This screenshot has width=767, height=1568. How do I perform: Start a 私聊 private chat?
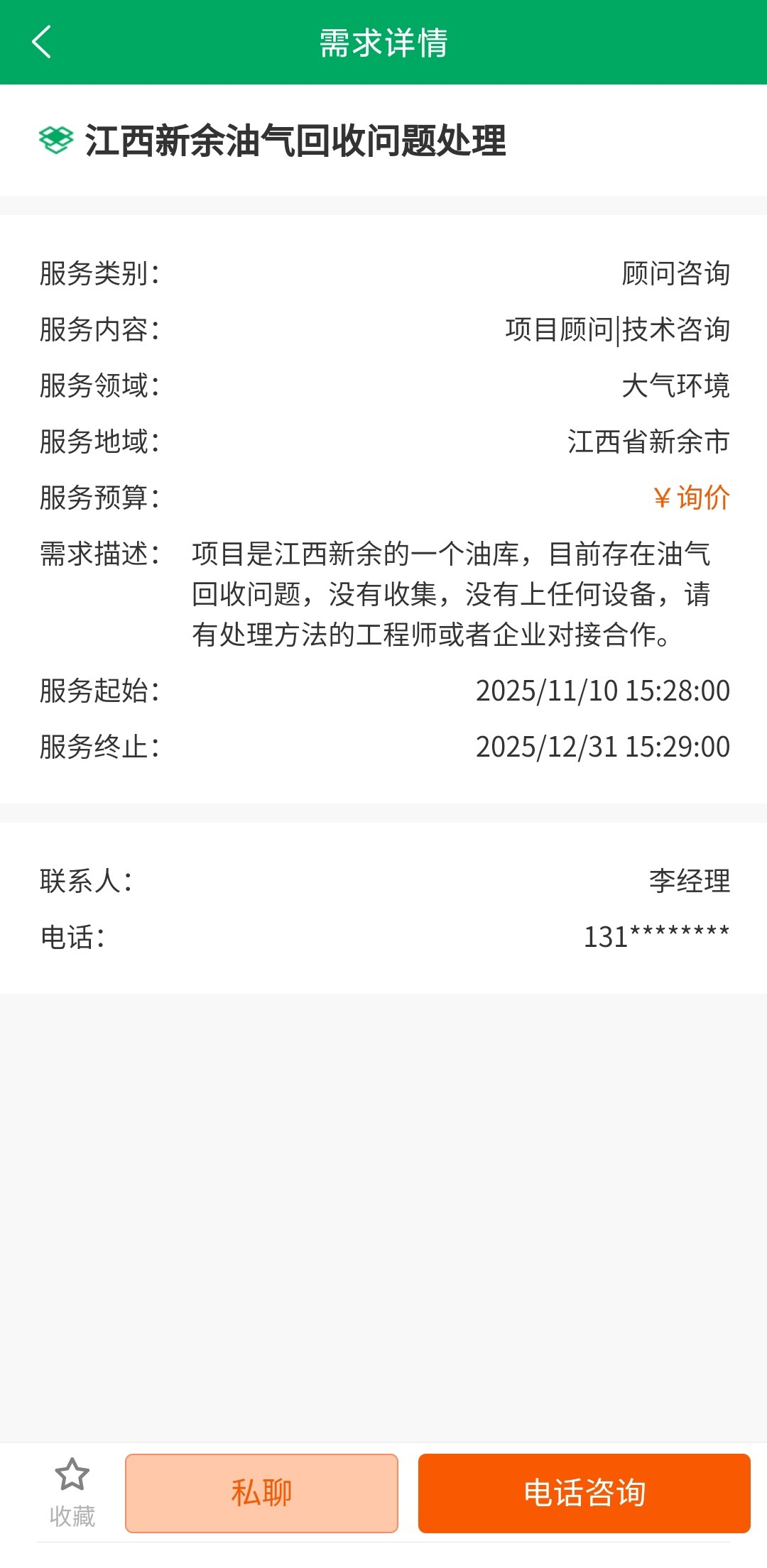point(261,1493)
